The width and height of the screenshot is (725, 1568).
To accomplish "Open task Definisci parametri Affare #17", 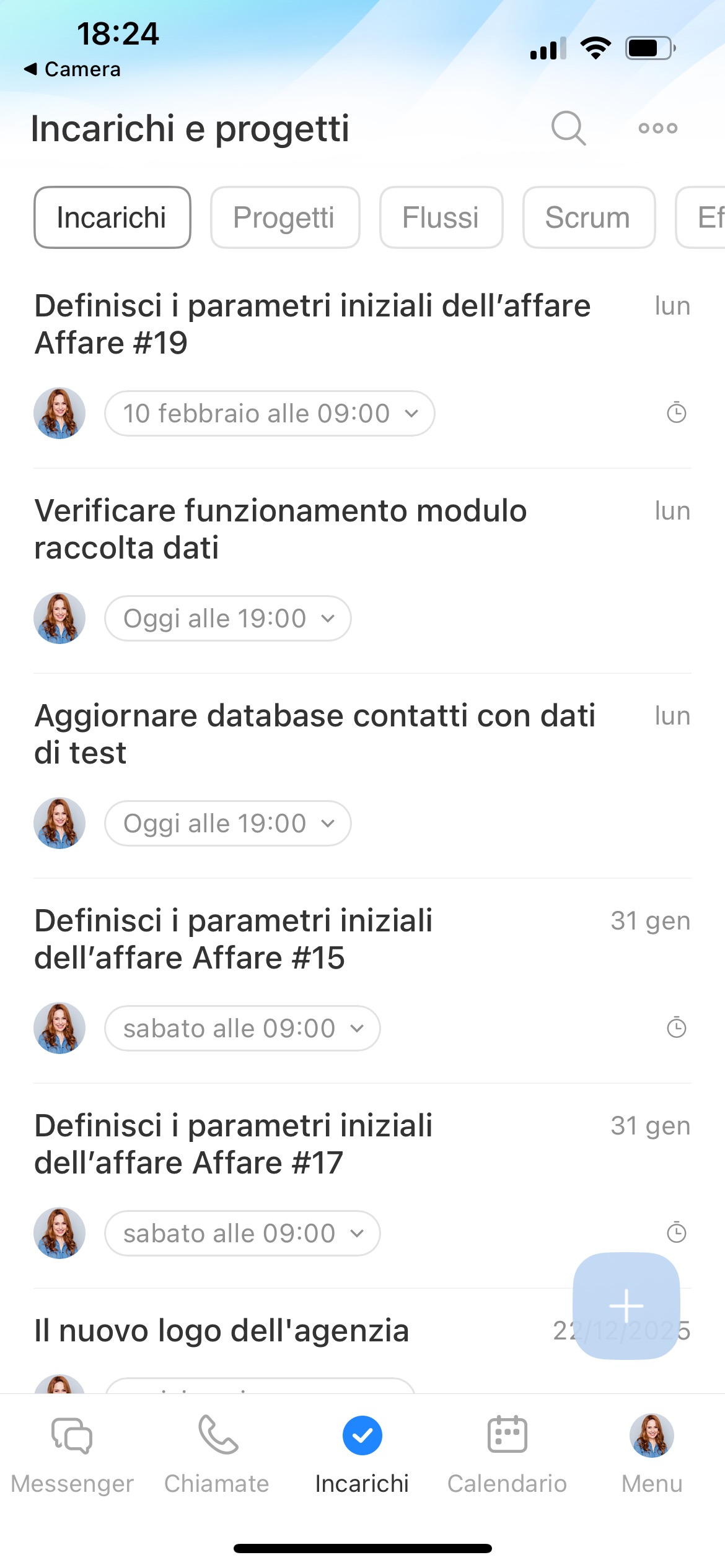I will click(234, 1144).
